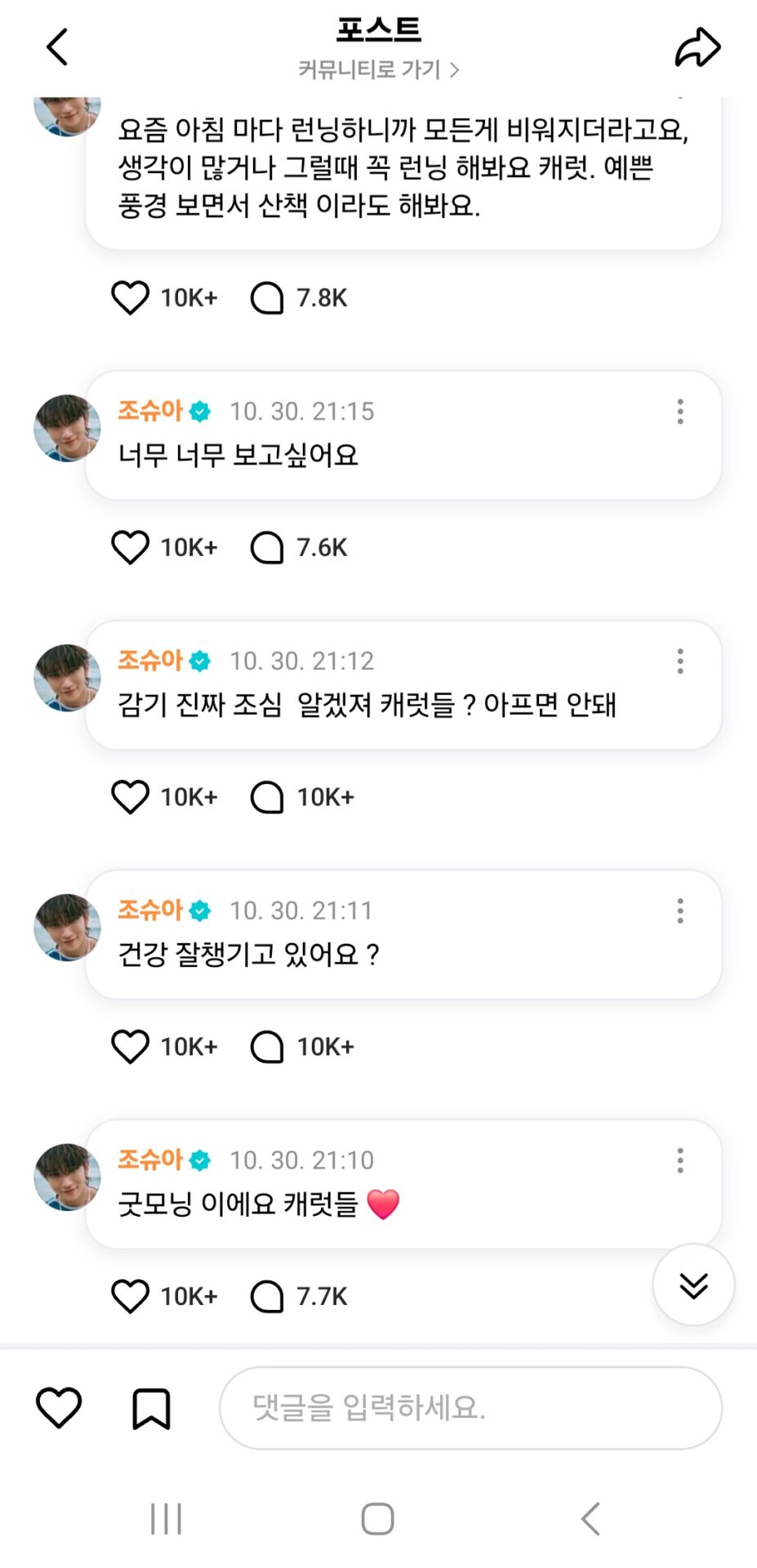
Task: Open the 21:11 comment overflow menu
Action: pyautogui.click(x=679, y=911)
